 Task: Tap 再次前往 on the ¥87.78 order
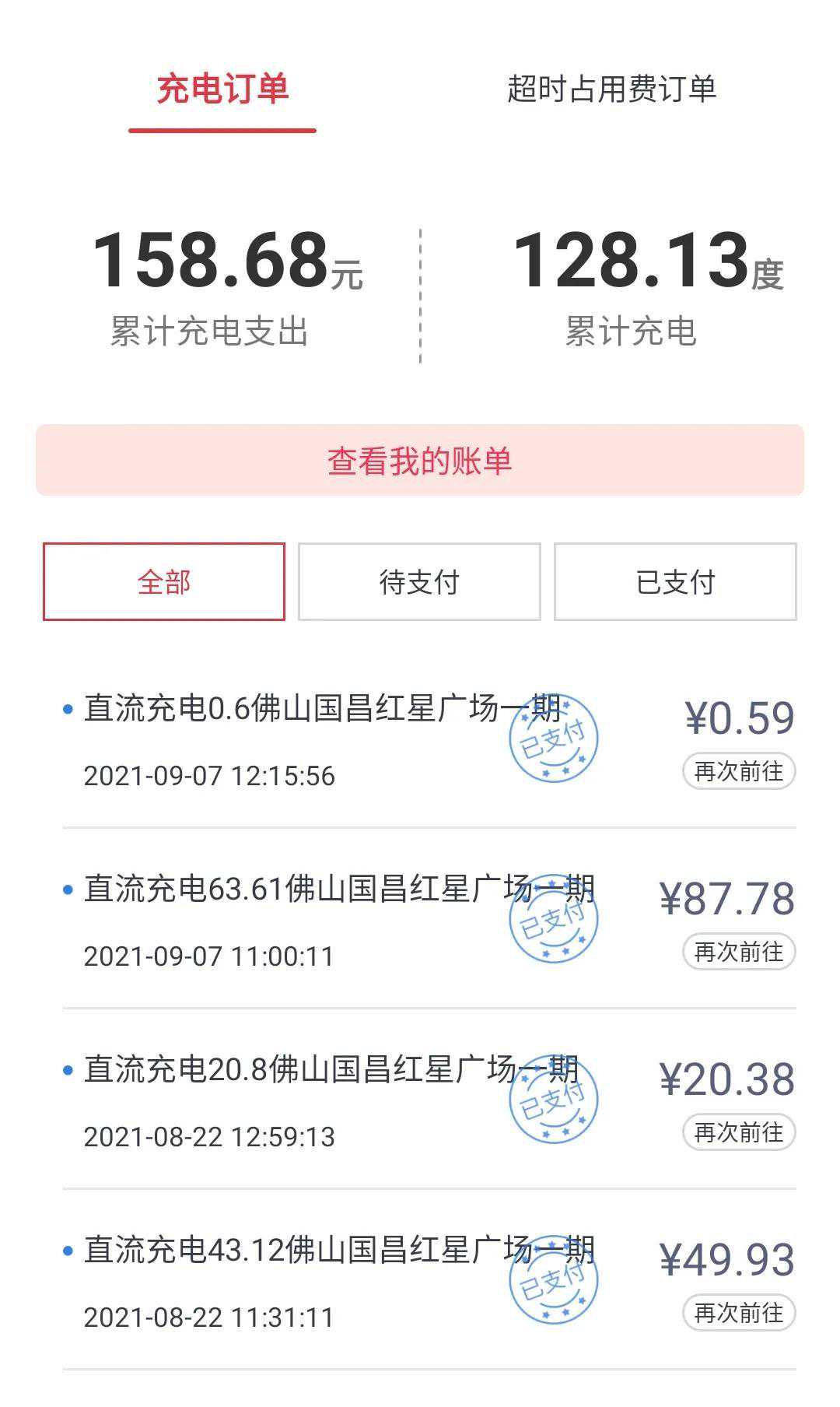tap(739, 952)
